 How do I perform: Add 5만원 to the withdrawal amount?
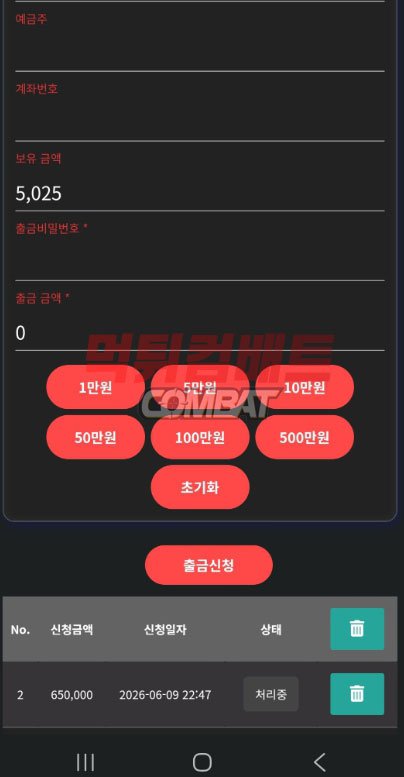pos(200,387)
